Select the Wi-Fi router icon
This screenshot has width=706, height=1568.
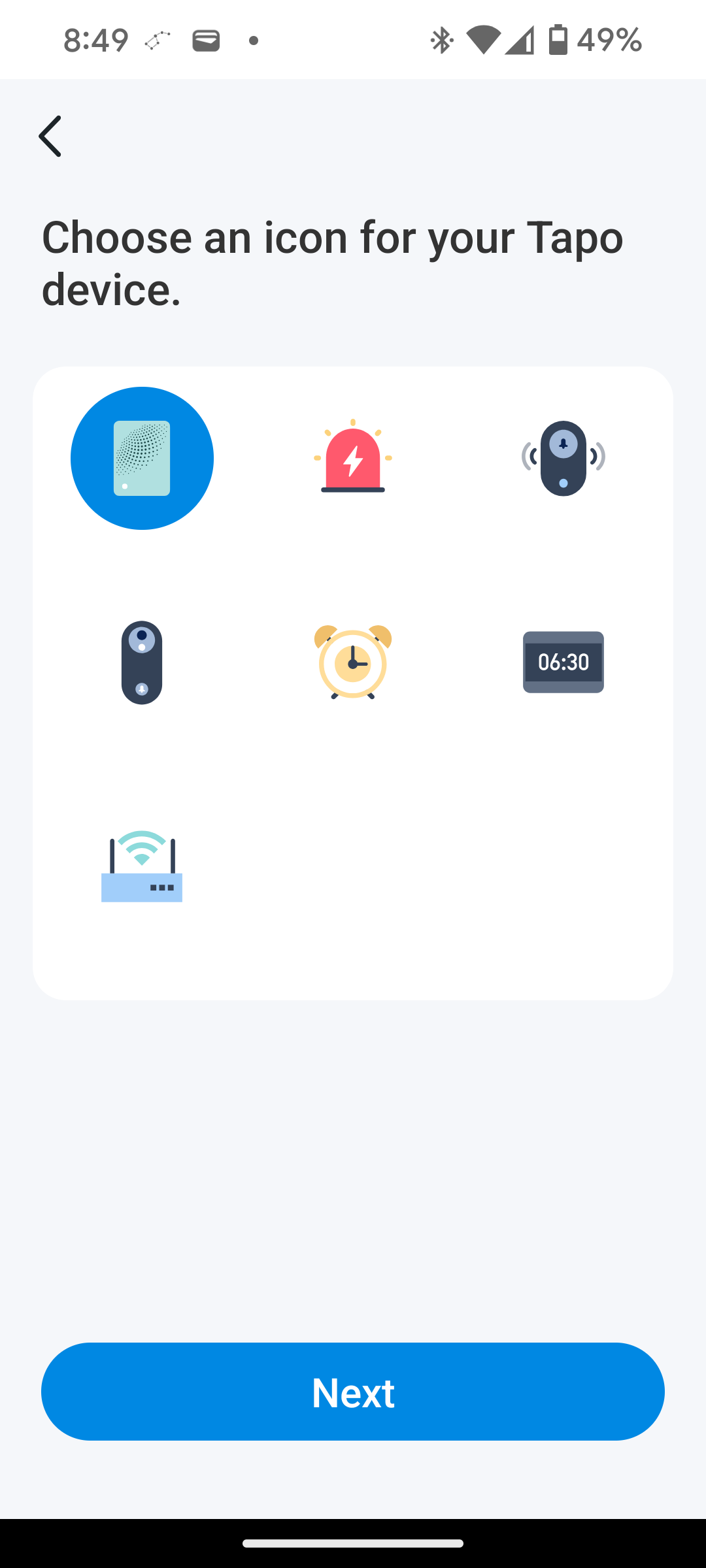142,866
